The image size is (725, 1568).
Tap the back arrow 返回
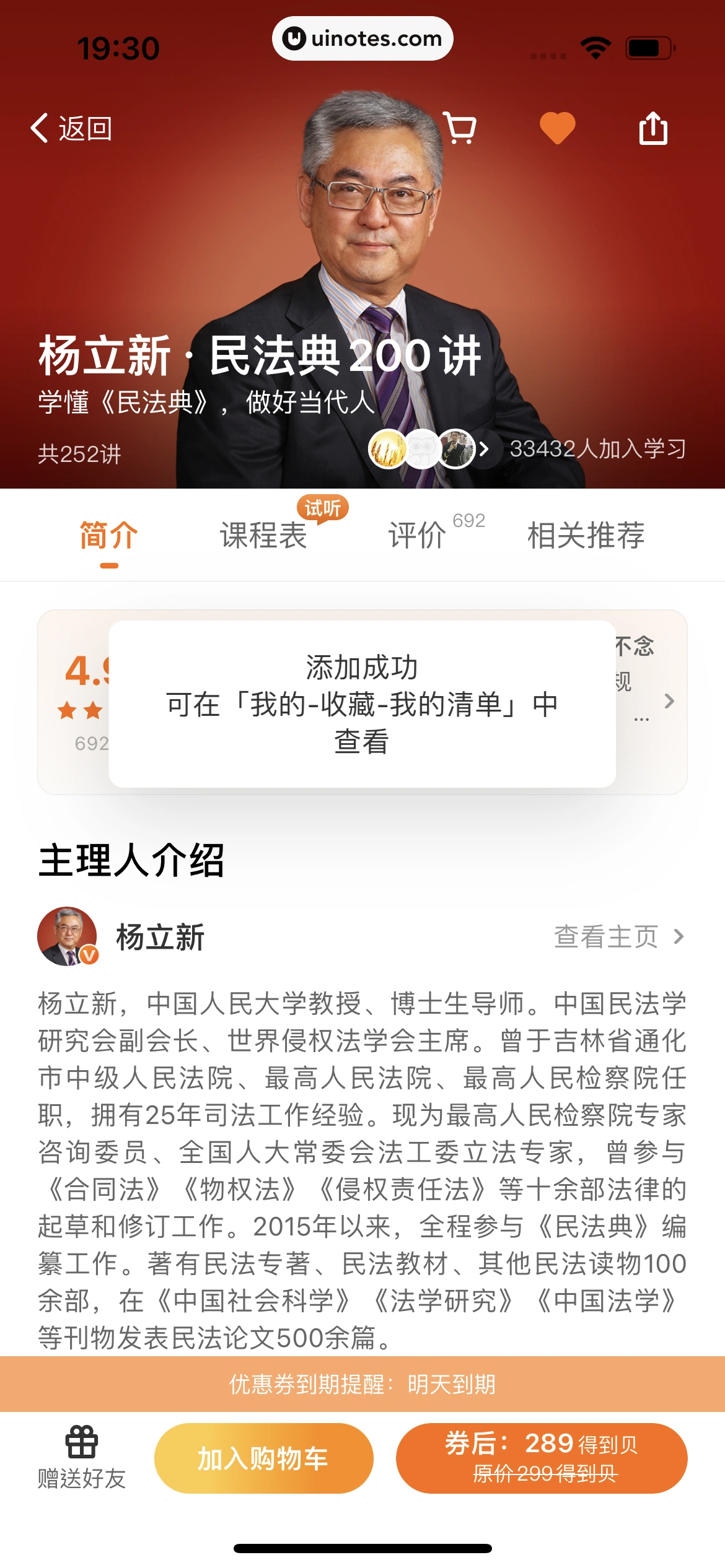pyautogui.click(x=71, y=128)
